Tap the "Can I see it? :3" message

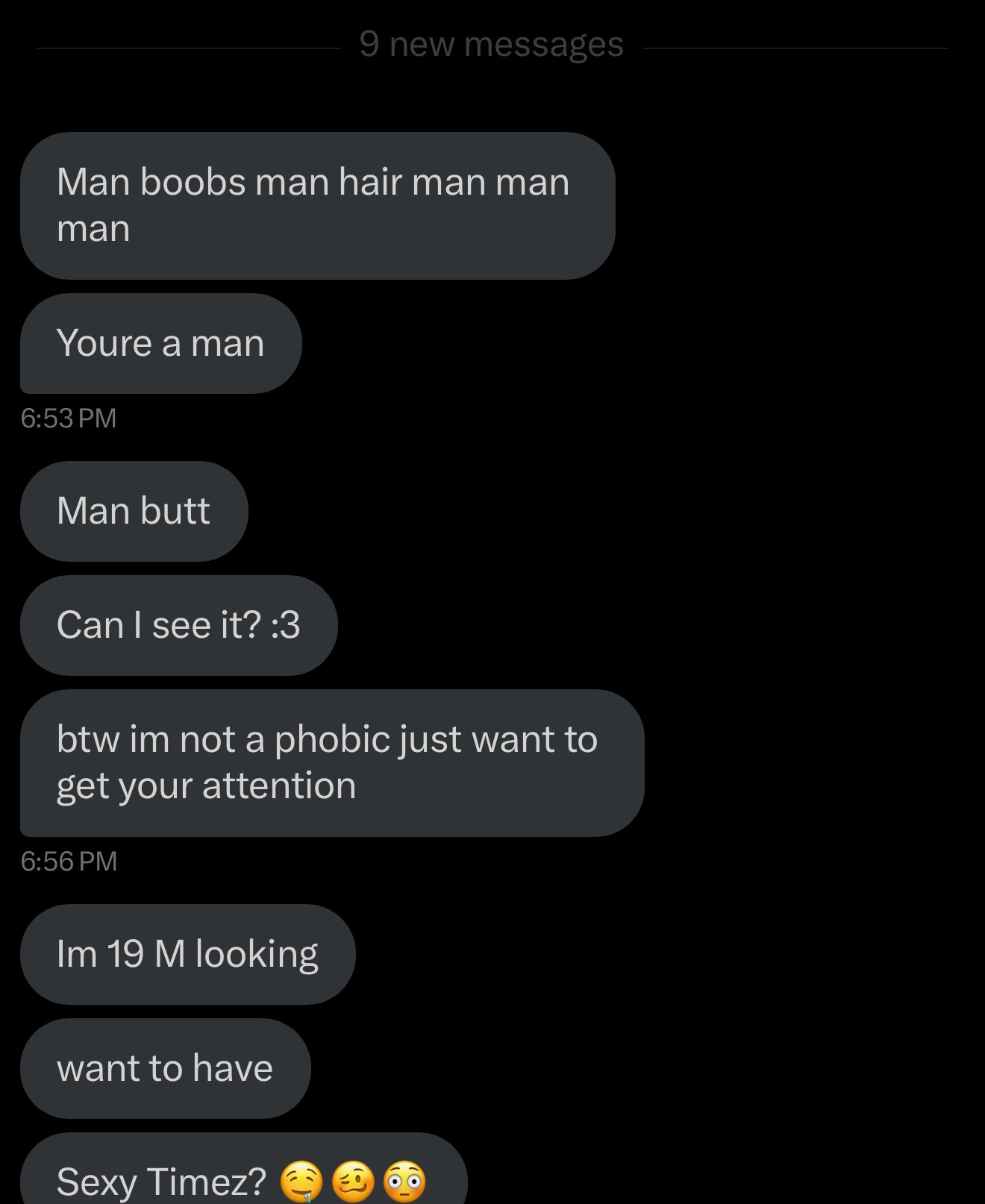pyautogui.click(x=178, y=625)
